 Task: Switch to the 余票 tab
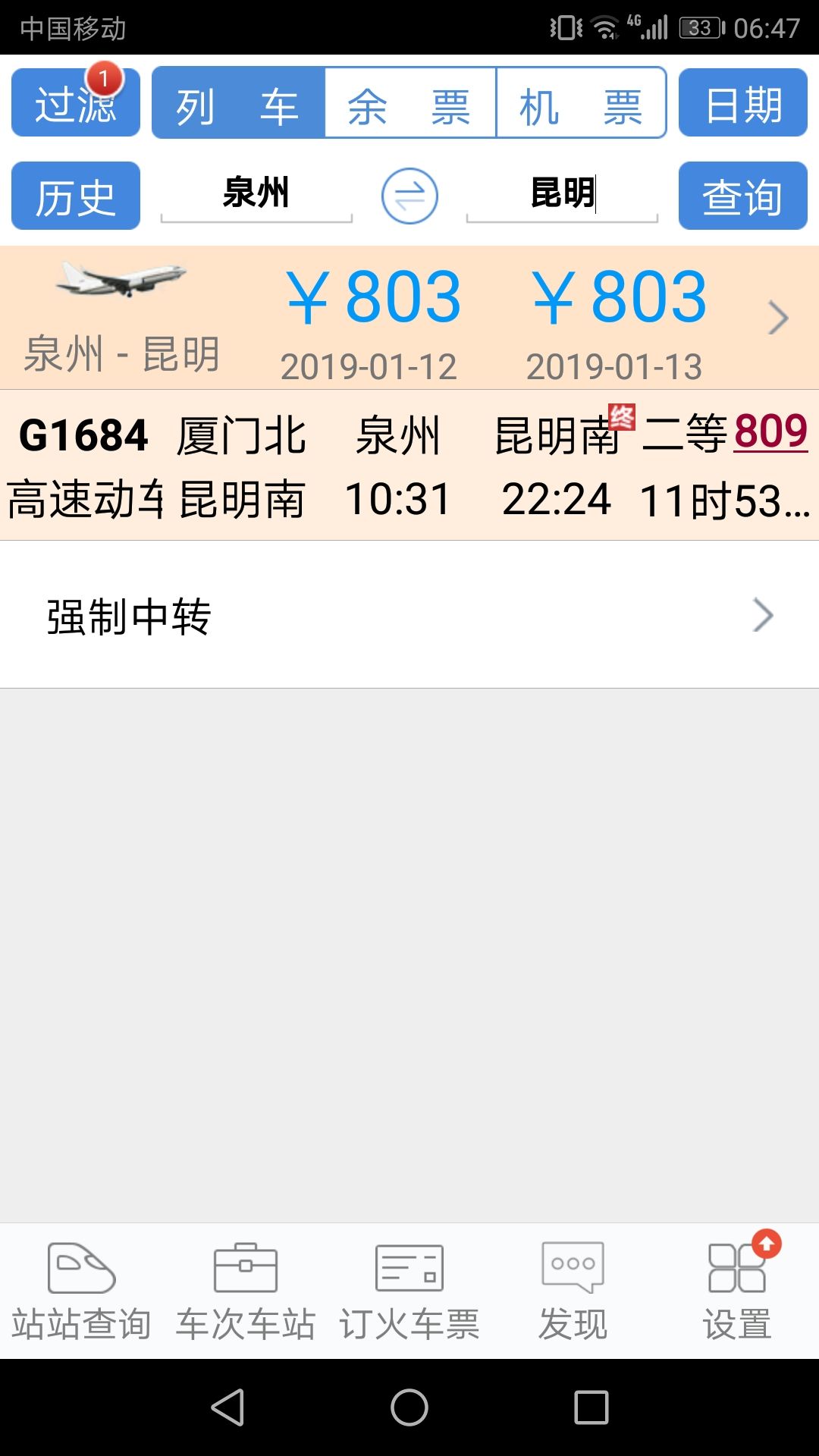pyautogui.click(x=410, y=102)
